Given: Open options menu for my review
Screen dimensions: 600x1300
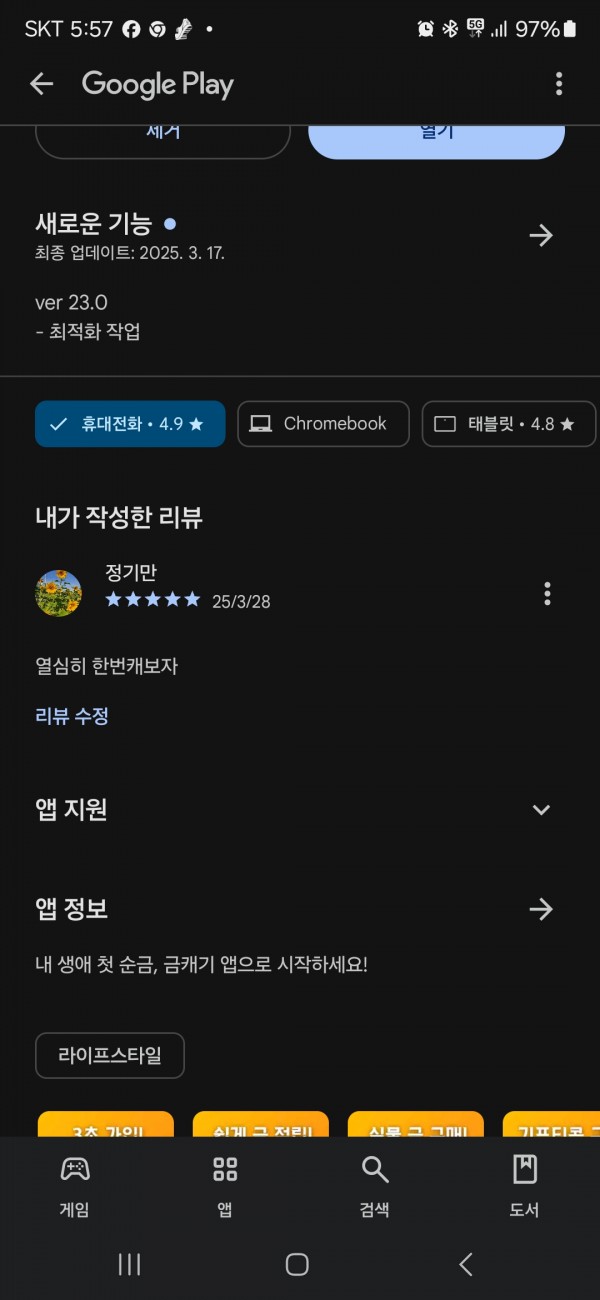Looking at the screenshot, I should 547,593.
